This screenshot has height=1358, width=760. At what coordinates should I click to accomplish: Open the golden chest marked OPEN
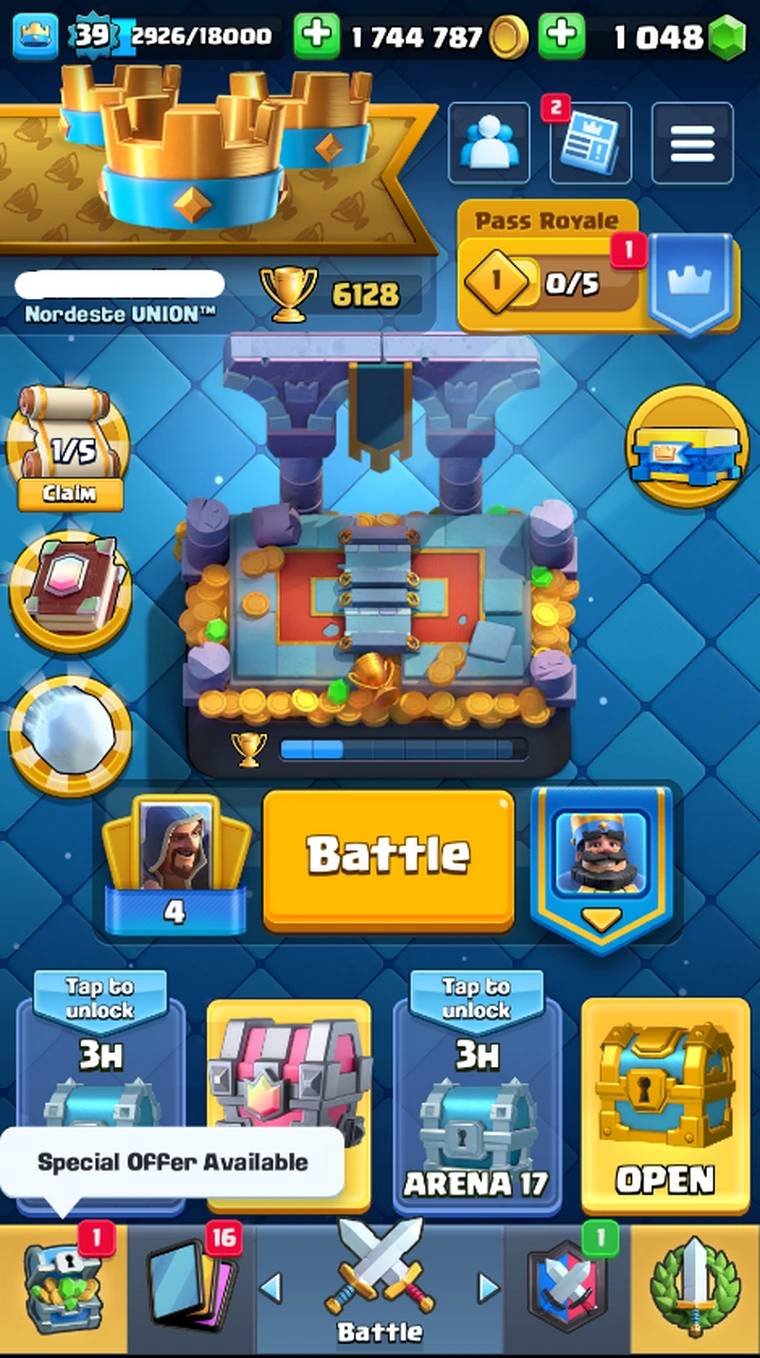[665, 1106]
